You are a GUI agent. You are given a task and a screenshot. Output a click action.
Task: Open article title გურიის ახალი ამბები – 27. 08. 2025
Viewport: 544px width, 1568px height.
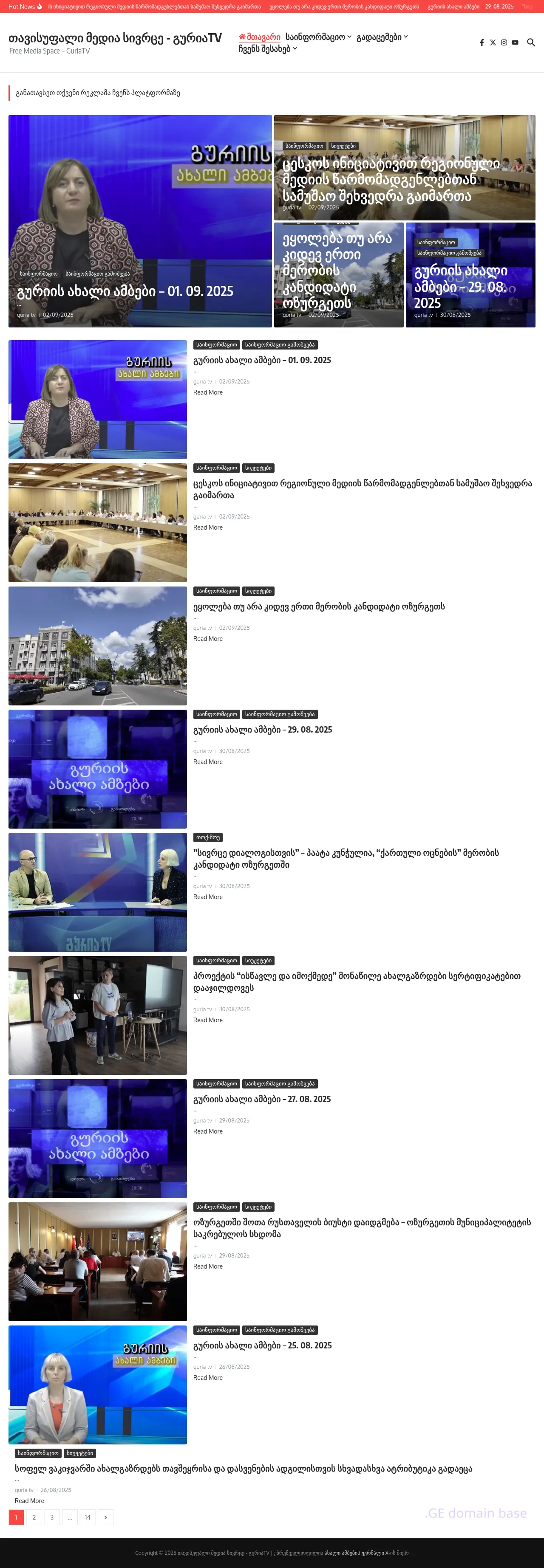pyautogui.click(x=262, y=1099)
